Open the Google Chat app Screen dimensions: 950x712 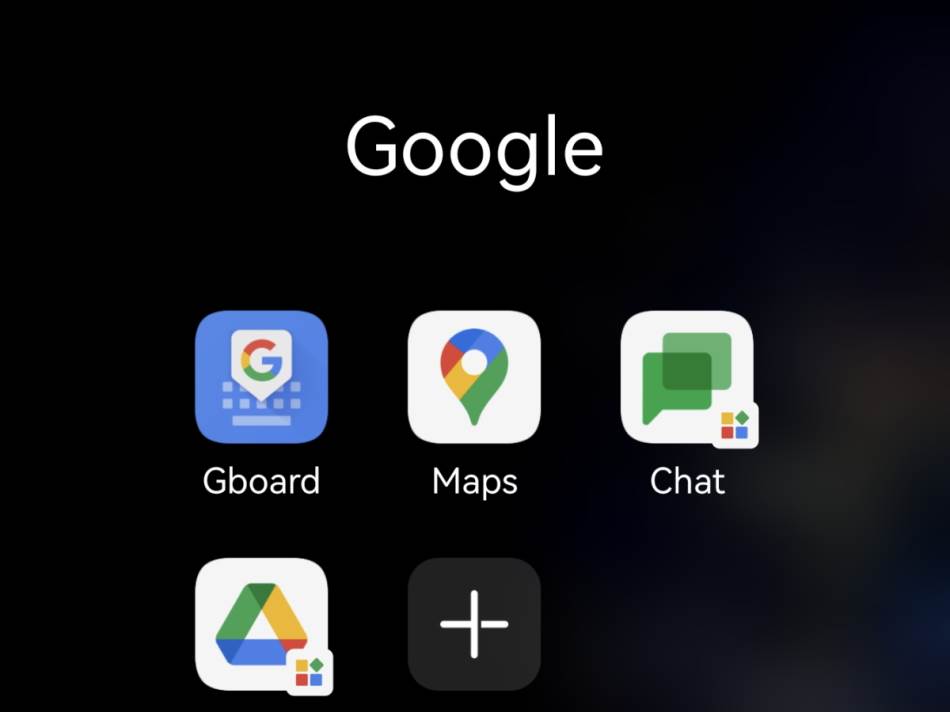point(687,377)
